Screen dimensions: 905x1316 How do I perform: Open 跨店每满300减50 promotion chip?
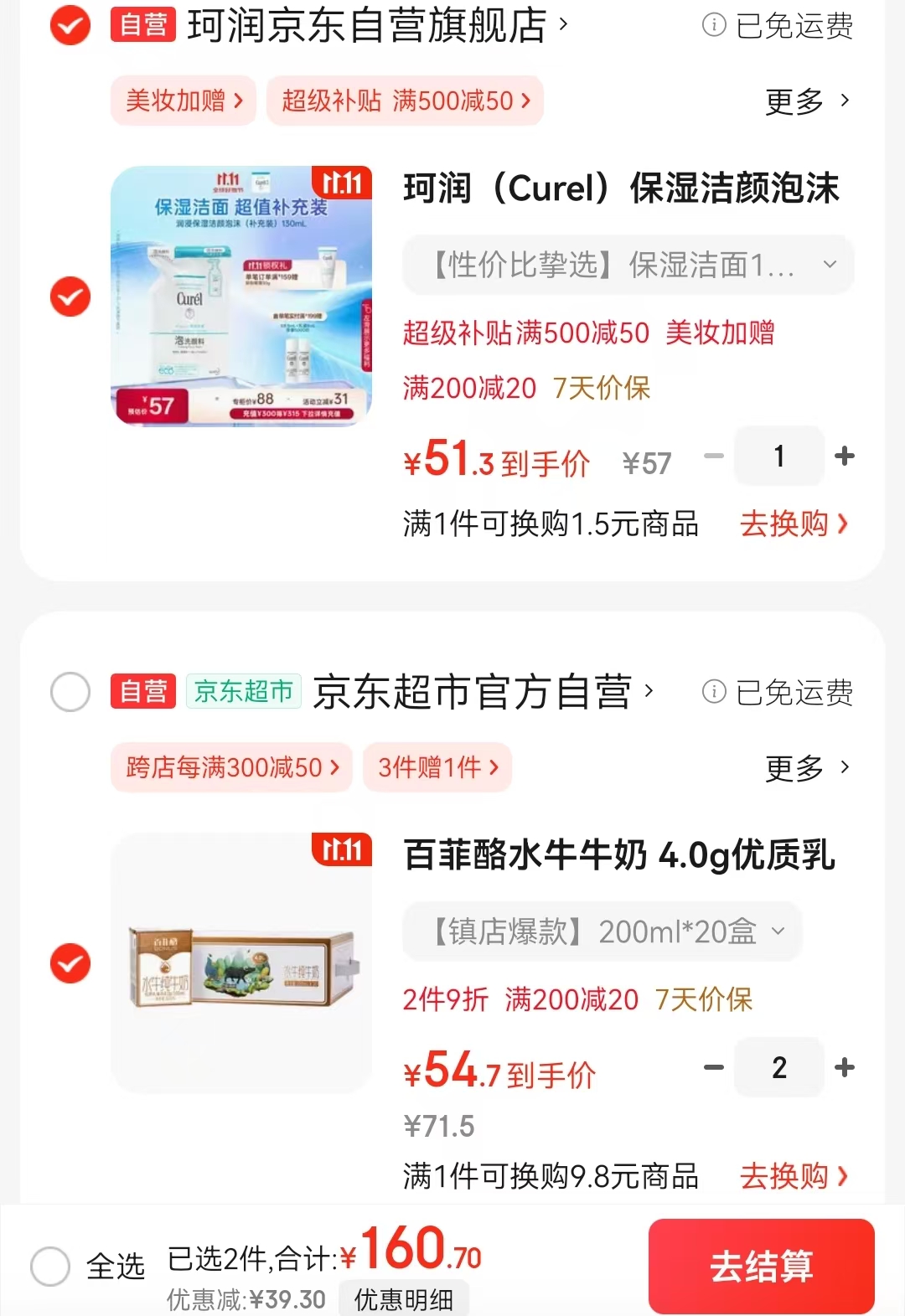[x=232, y=767]
